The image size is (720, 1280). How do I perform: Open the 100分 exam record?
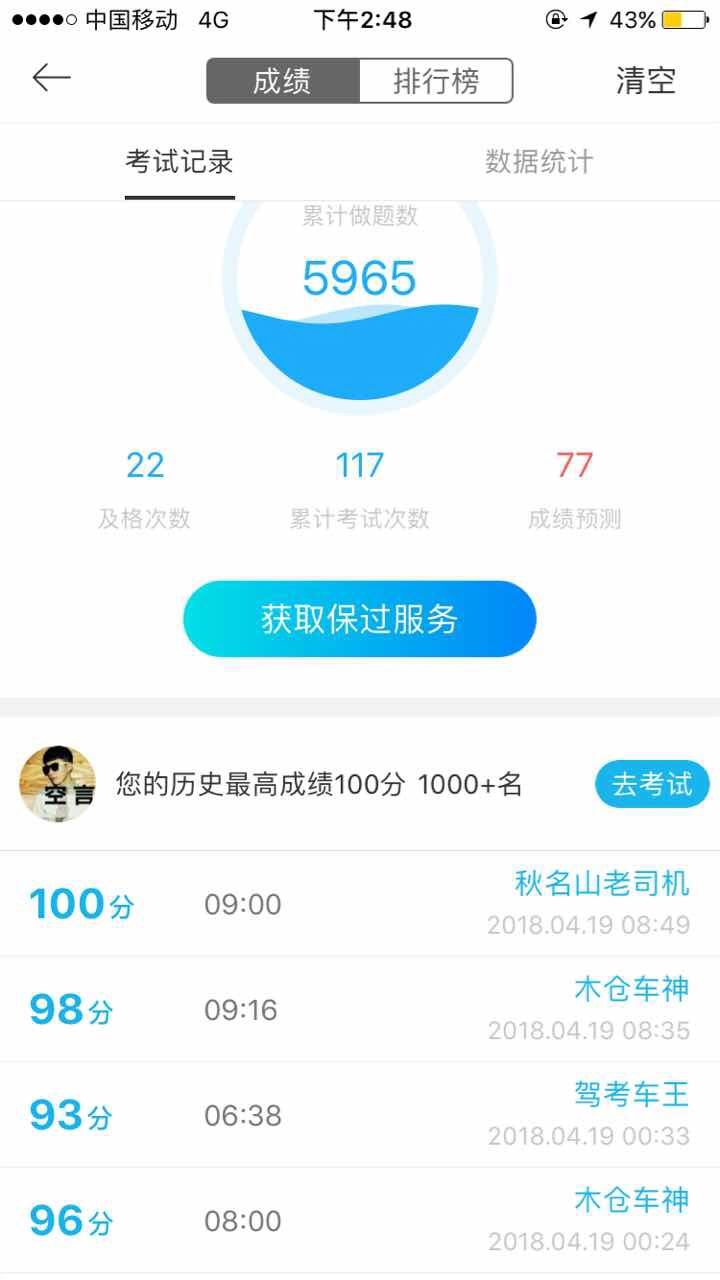pyautogui.click(x=360, y=904)
